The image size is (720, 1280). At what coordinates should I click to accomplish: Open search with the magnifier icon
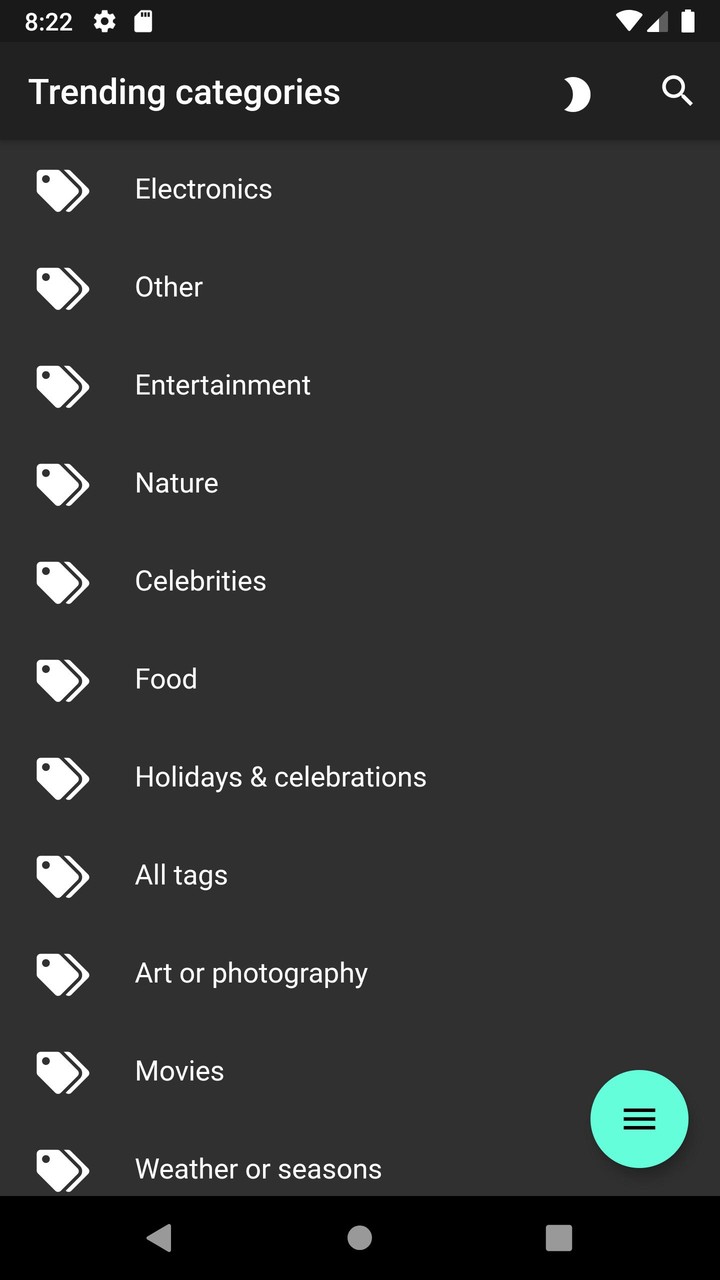click(677, 91)
